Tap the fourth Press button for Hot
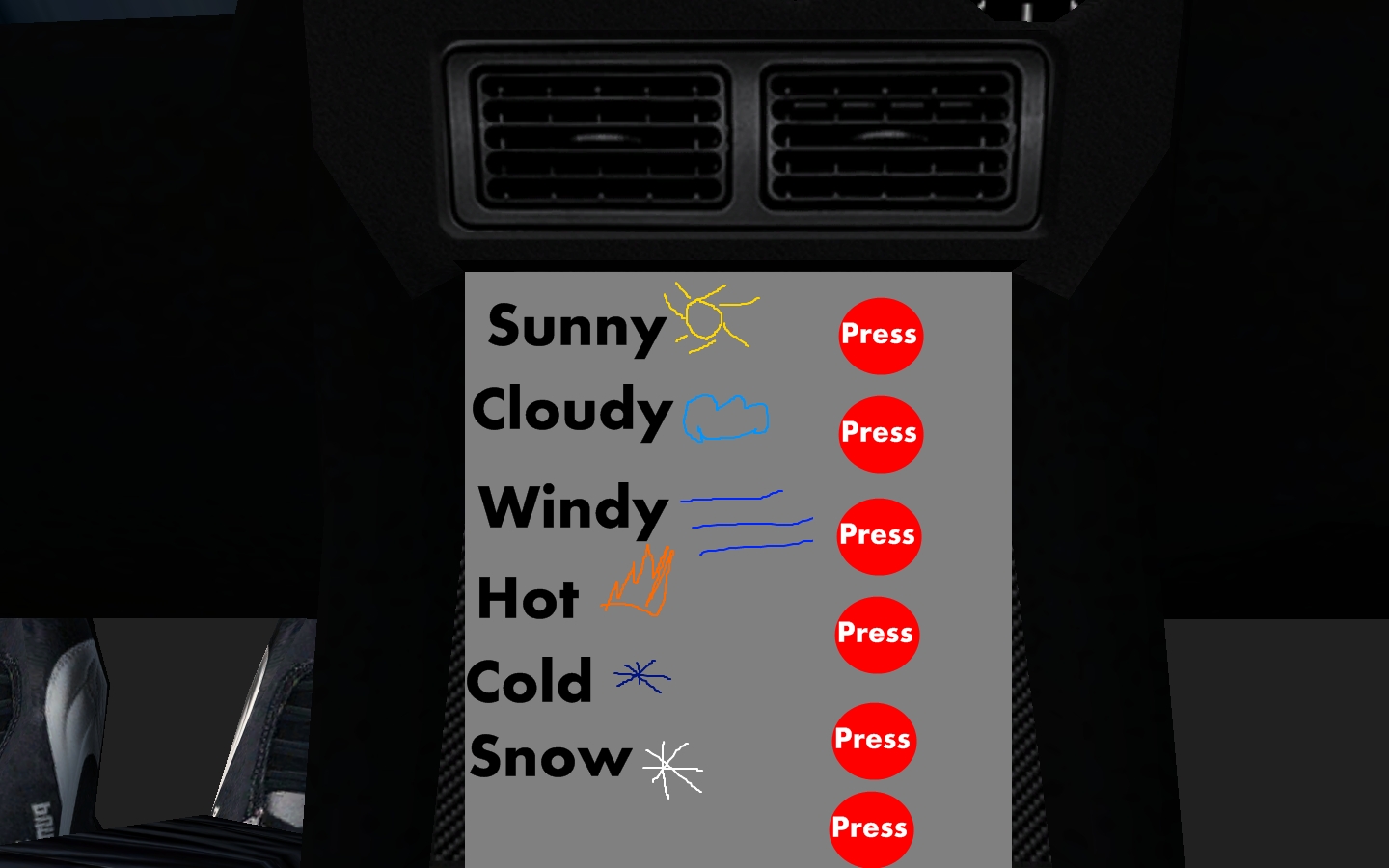1389x868 pixels. coord(876,635)
